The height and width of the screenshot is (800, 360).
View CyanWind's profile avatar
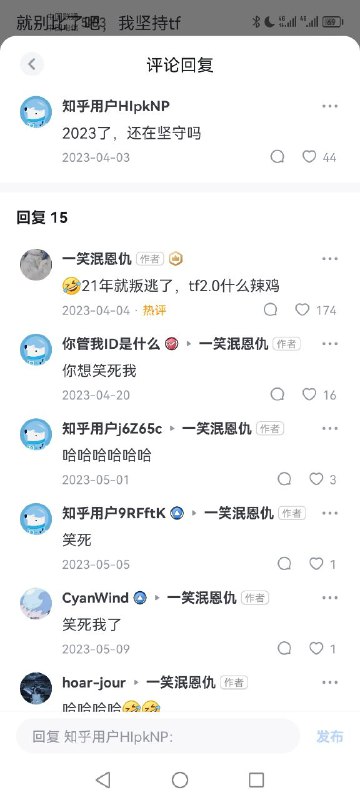(36, 604)
